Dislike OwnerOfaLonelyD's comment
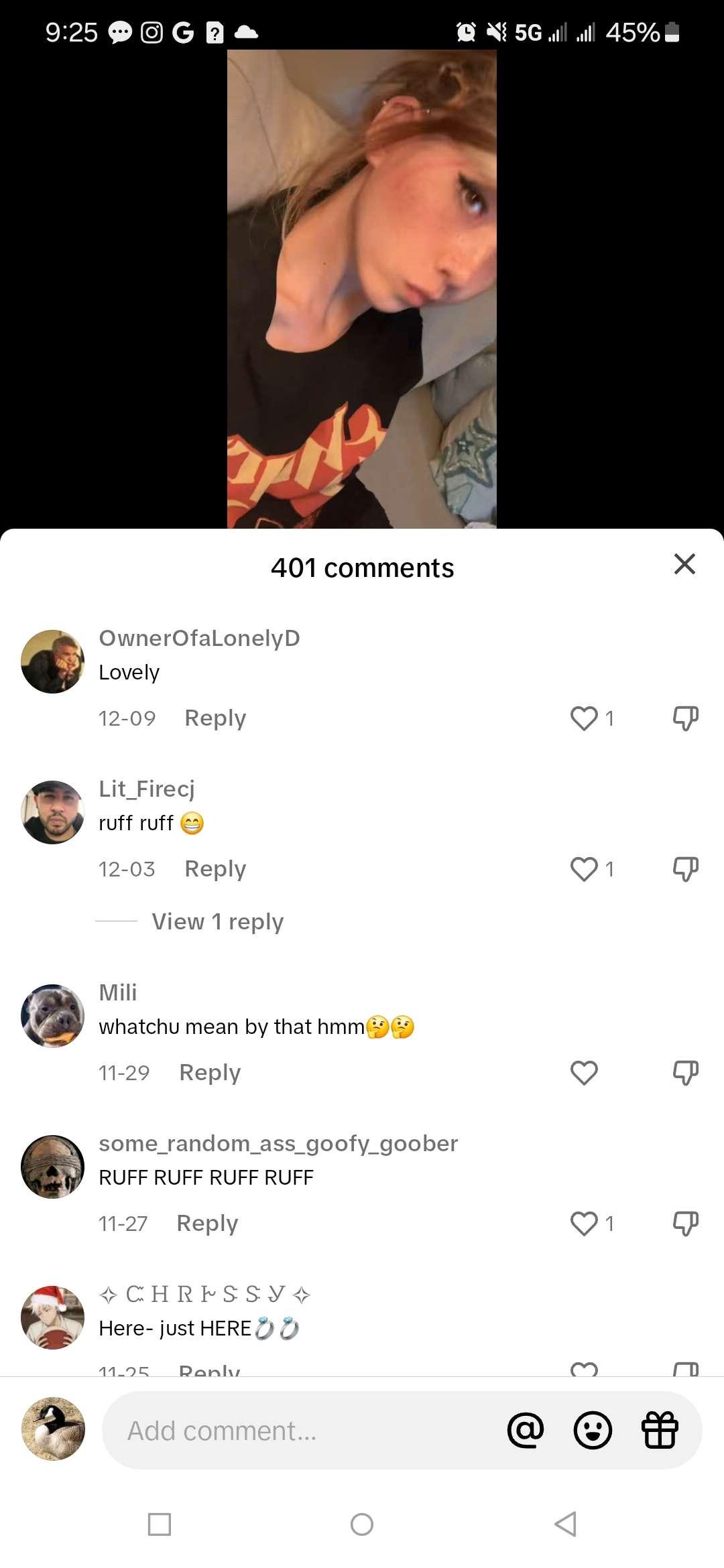Image resolution: width=724 pixels, height=1568 pixels. pyautogui.click(x=685, y=718)
